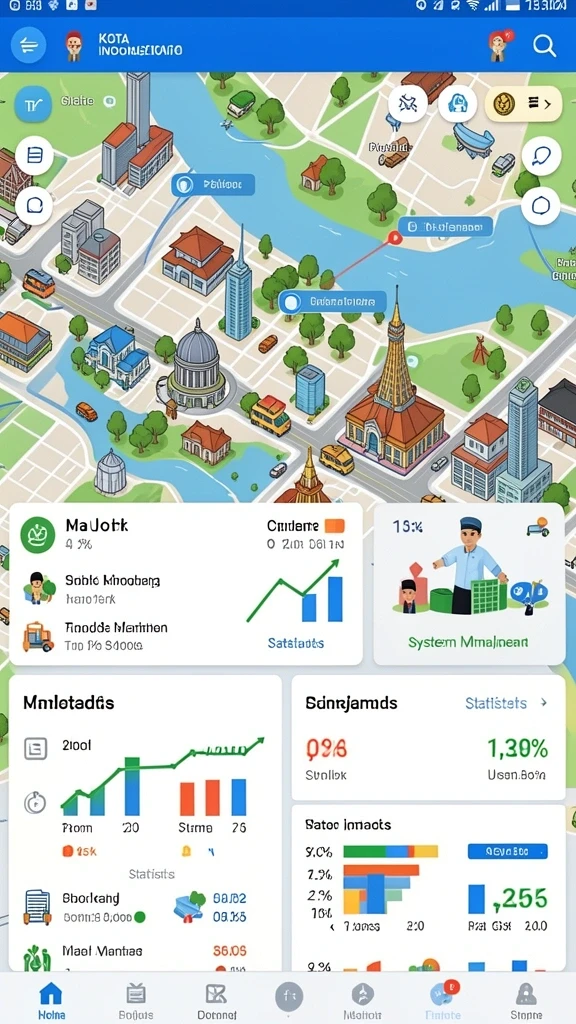The image size is (576, 1024).
Task: Tap the list layers button on the map
Action: coord(34,155)
